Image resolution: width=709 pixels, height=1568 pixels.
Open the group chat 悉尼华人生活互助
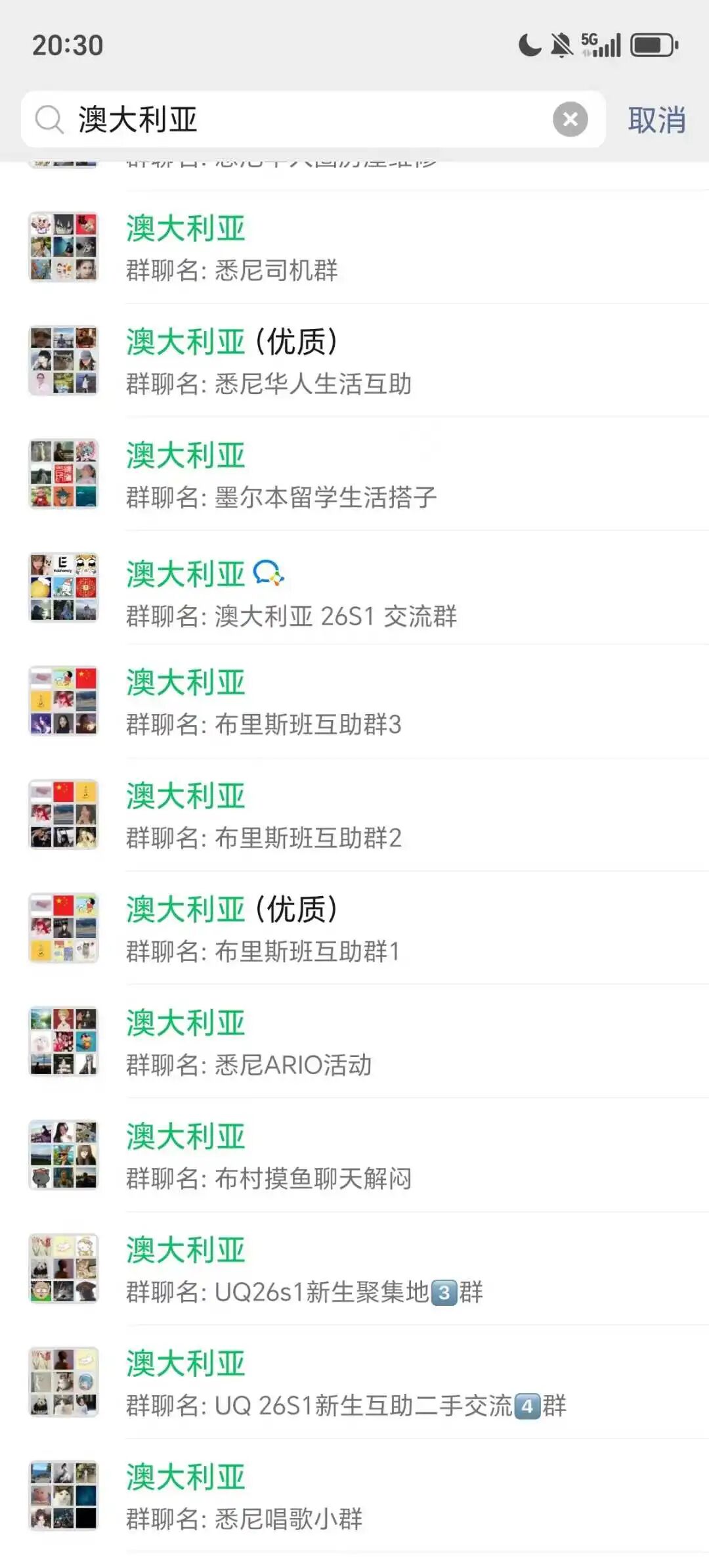(354, 361)
